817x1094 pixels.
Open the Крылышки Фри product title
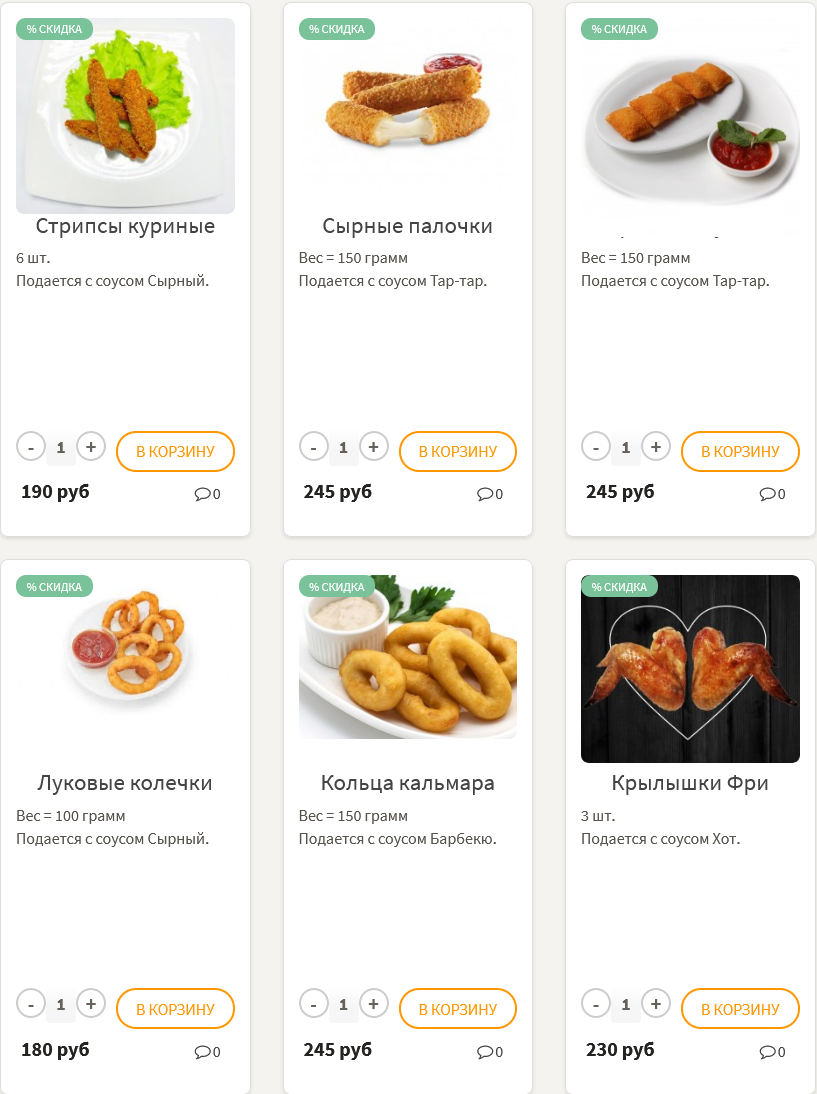click(690, 783)
